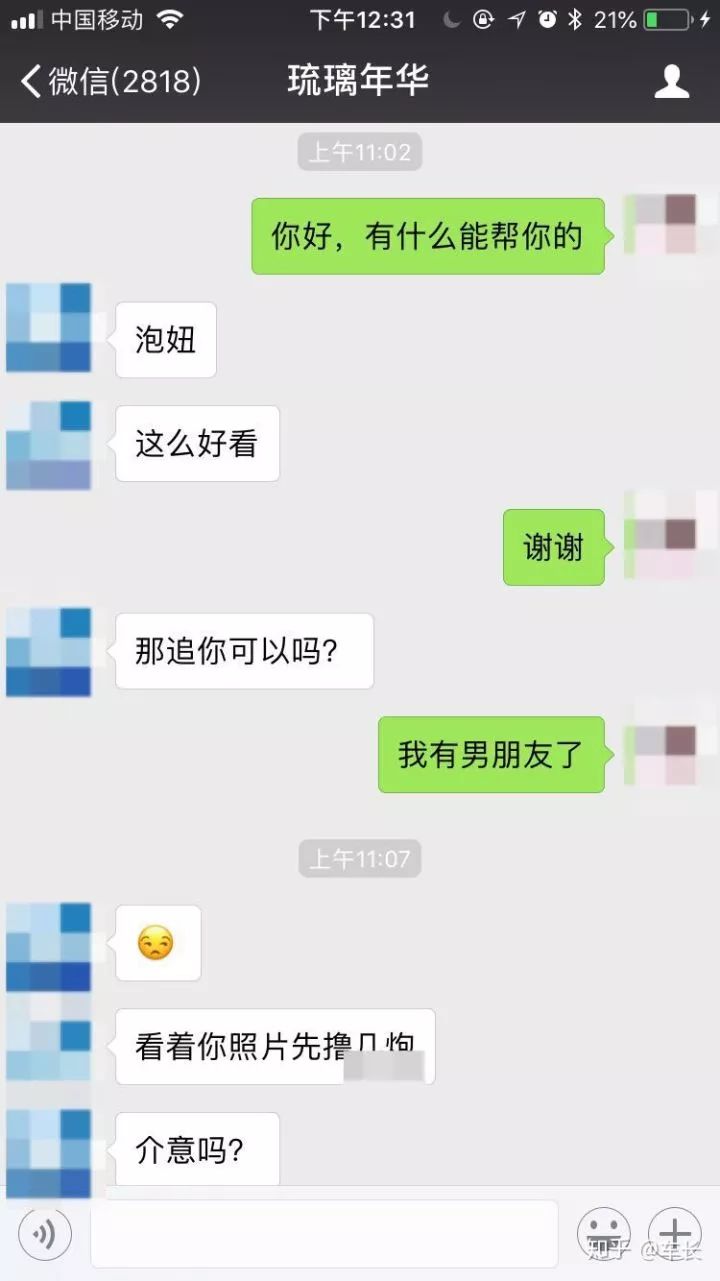Focus the message text field

coord(323,1234)
